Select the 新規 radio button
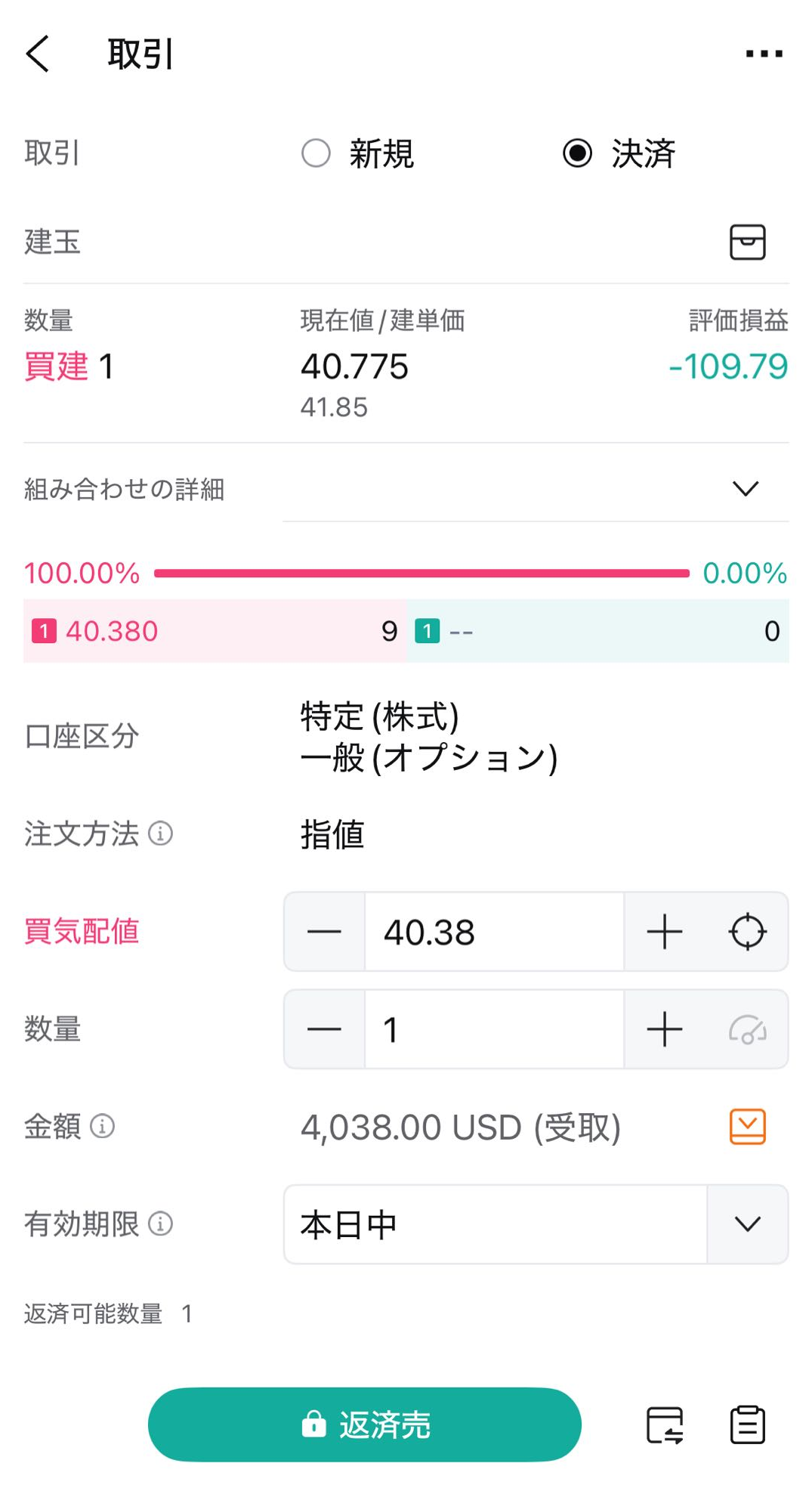812x1494 pixels. tap(316, 153)
